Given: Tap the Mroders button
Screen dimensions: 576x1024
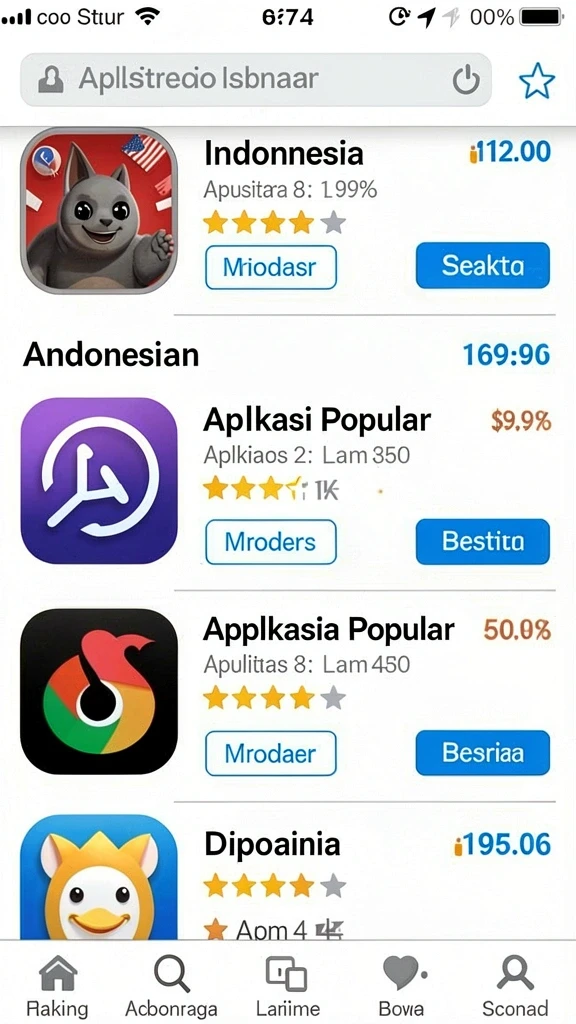Looking at the screenshot, I should (271, 542).
